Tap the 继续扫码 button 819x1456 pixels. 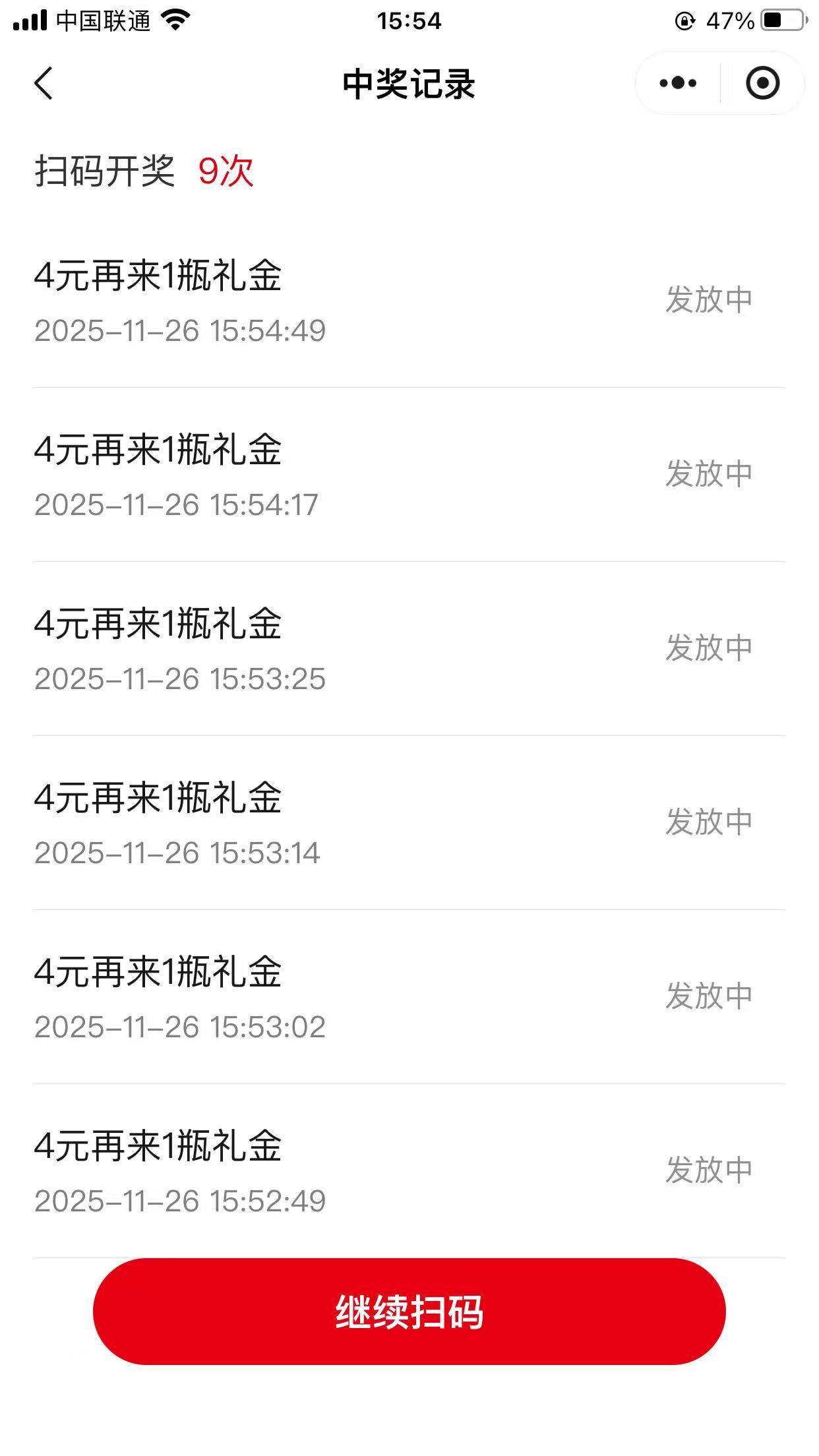click(x=409, y=1312)
